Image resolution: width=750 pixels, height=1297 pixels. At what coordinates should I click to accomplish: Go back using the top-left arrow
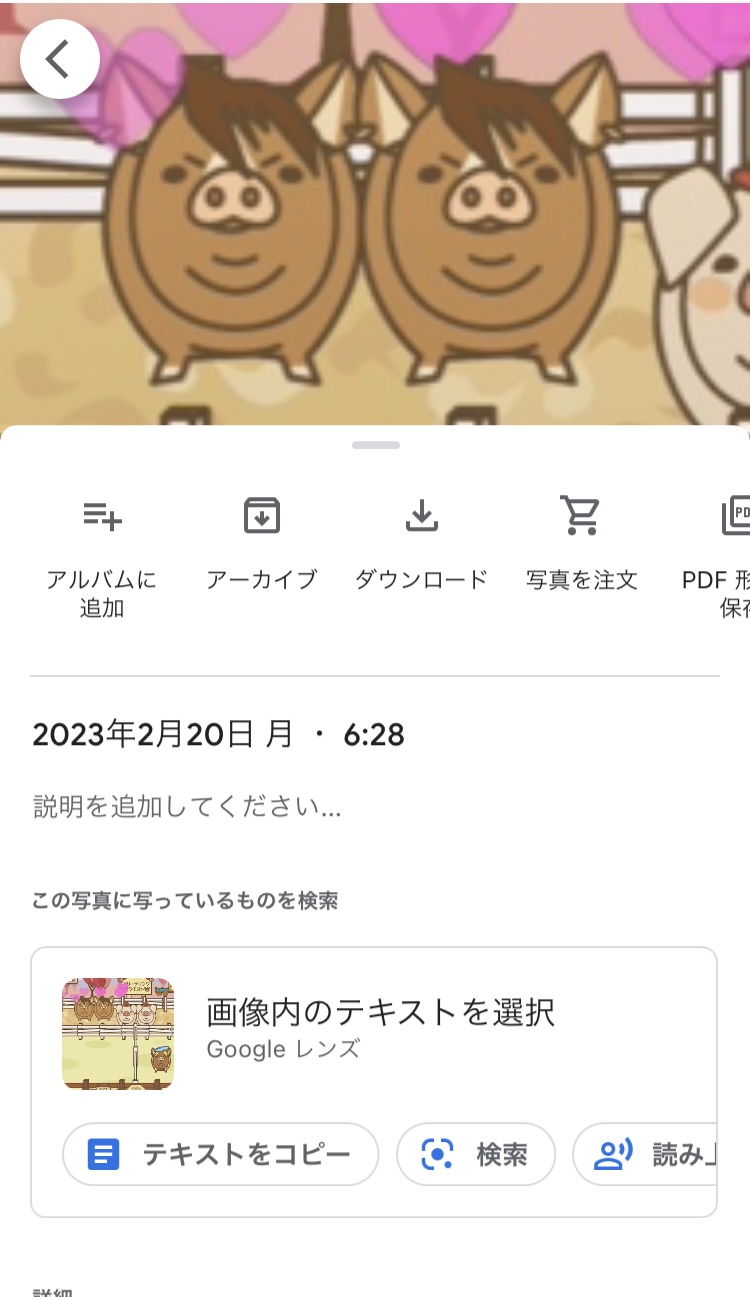59,59
